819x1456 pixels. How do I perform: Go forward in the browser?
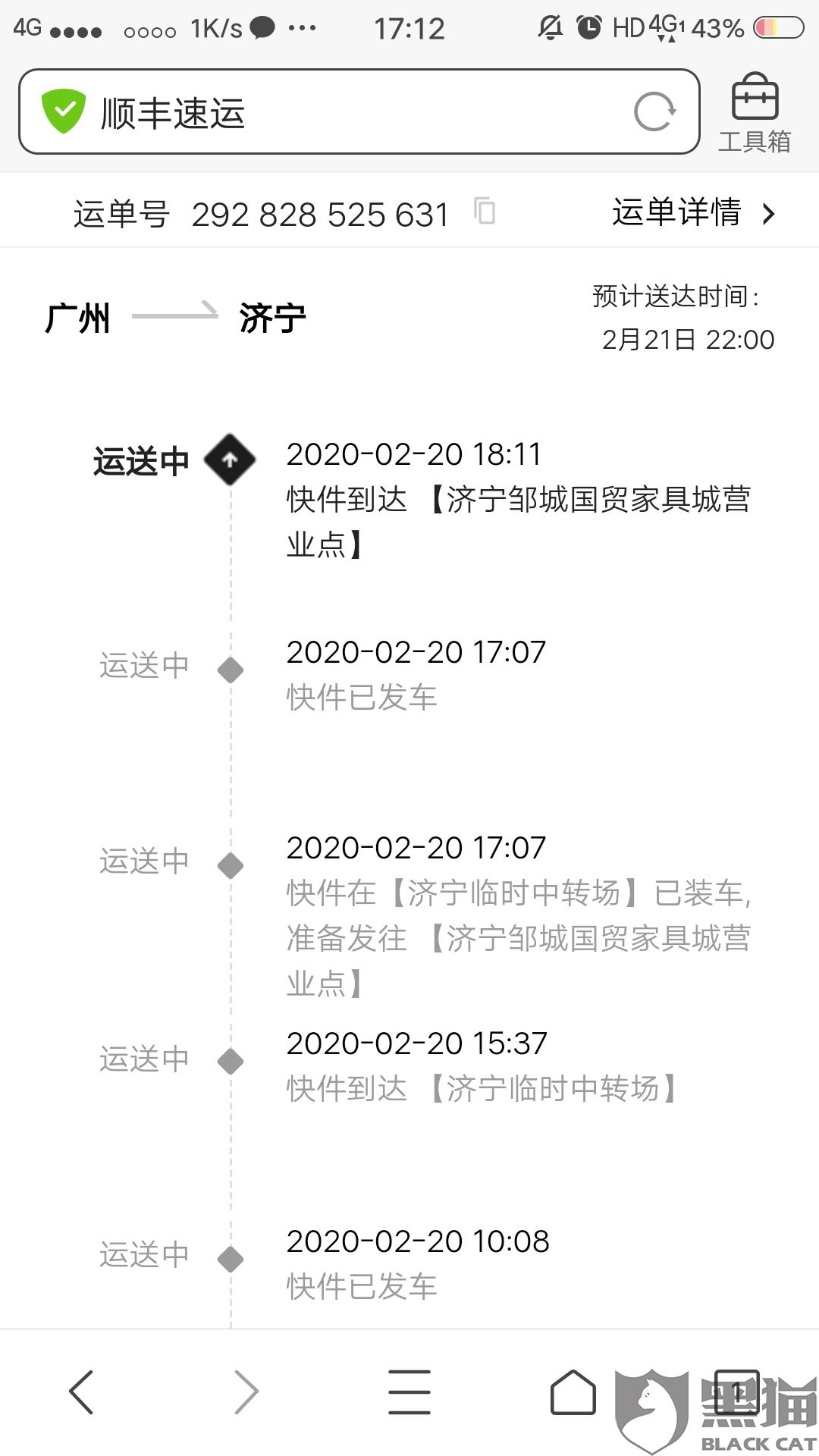point(246,1392)
